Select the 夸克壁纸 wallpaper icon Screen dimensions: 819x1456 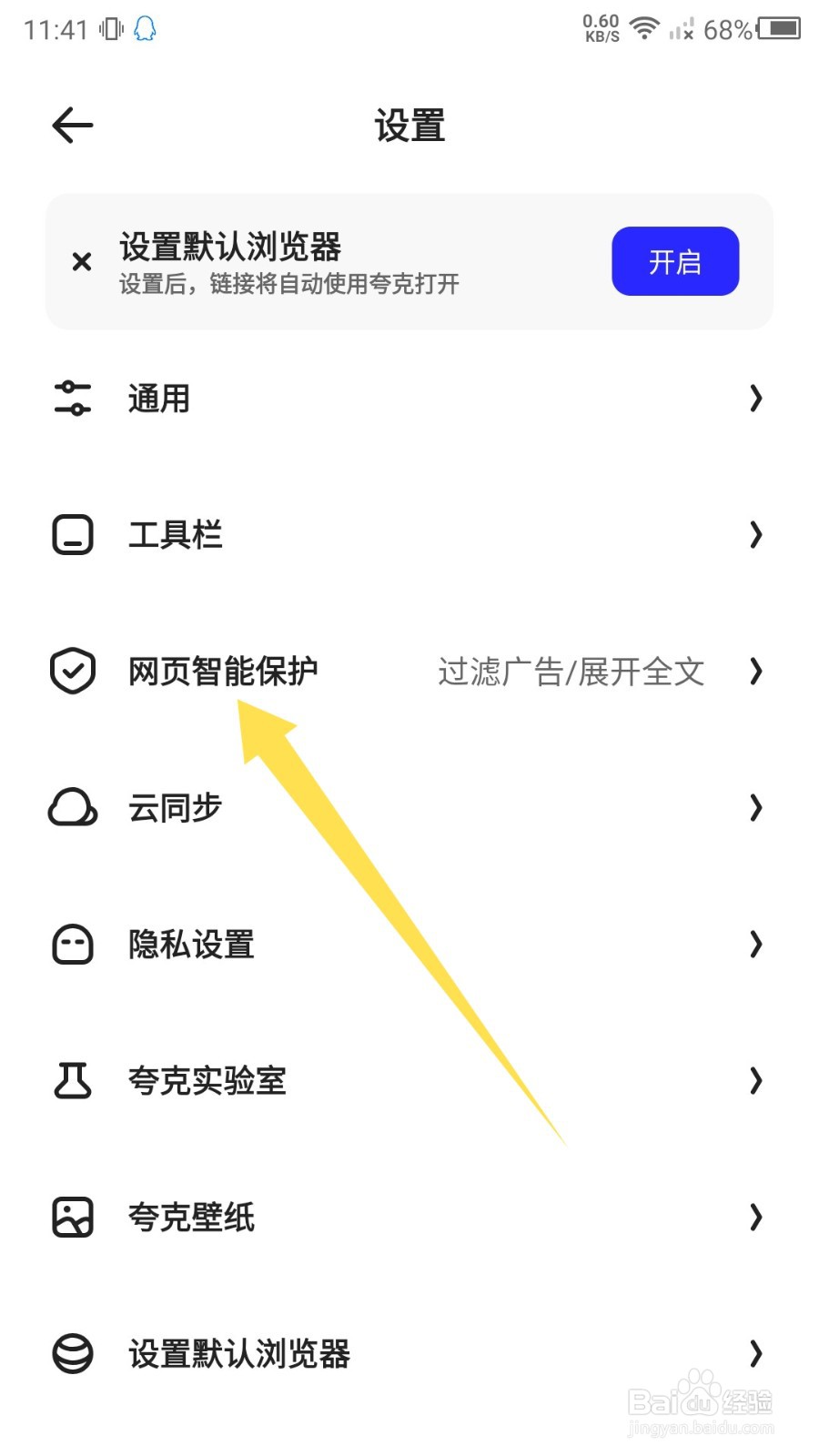[72, 1218]
